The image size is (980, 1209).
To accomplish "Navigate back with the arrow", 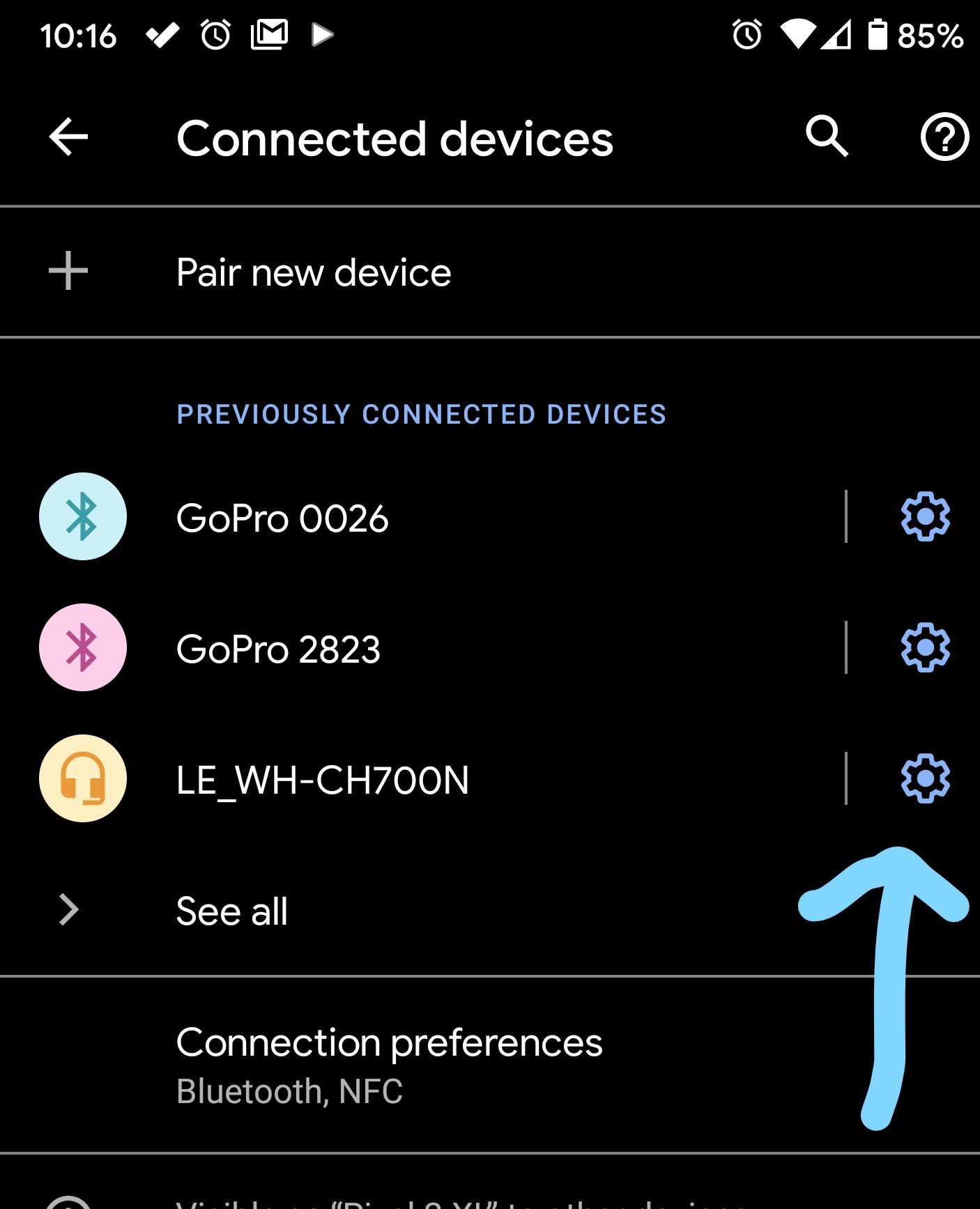I will coord(68,137).
